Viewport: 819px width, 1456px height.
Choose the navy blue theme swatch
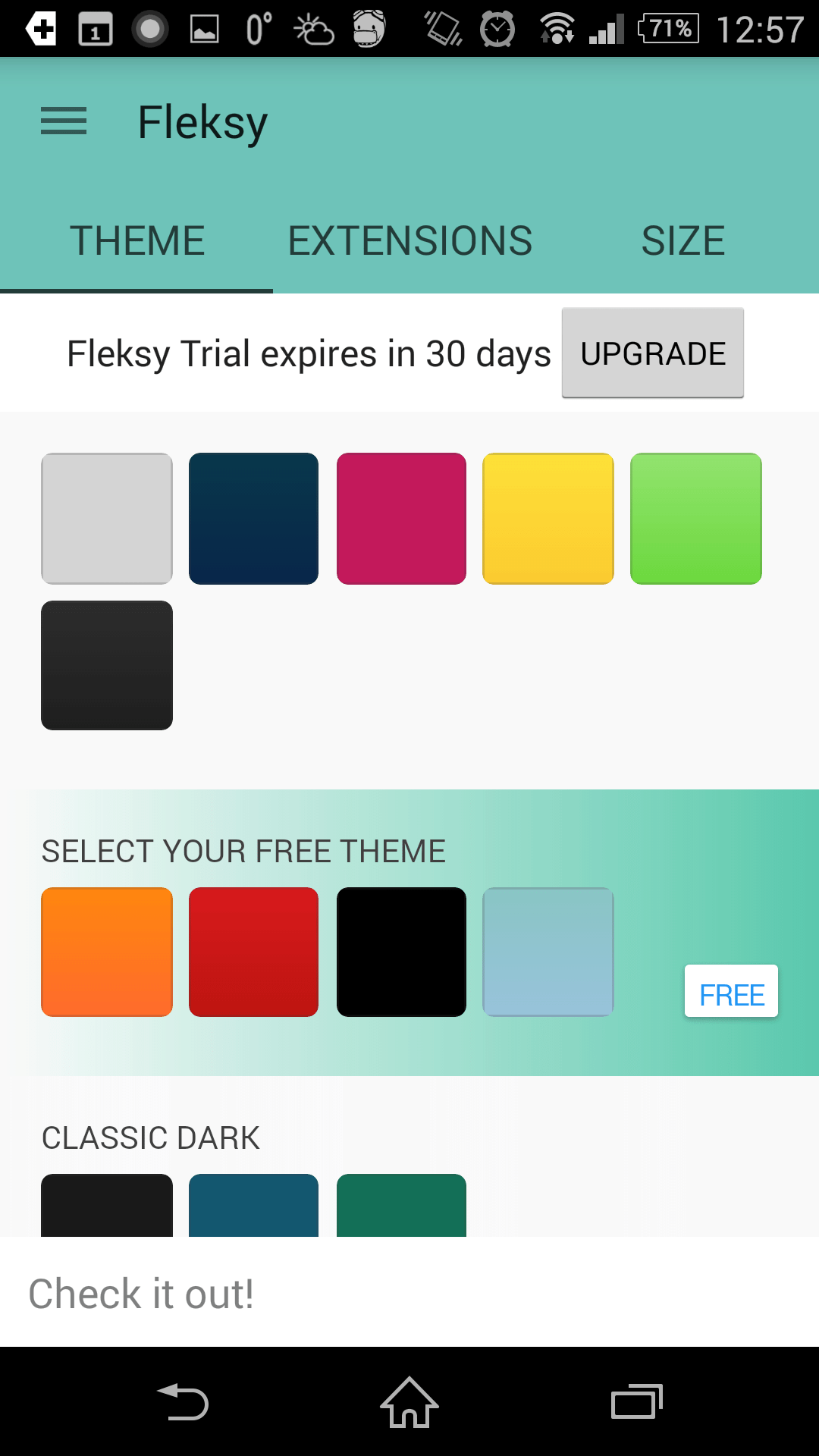click(254, 519)
